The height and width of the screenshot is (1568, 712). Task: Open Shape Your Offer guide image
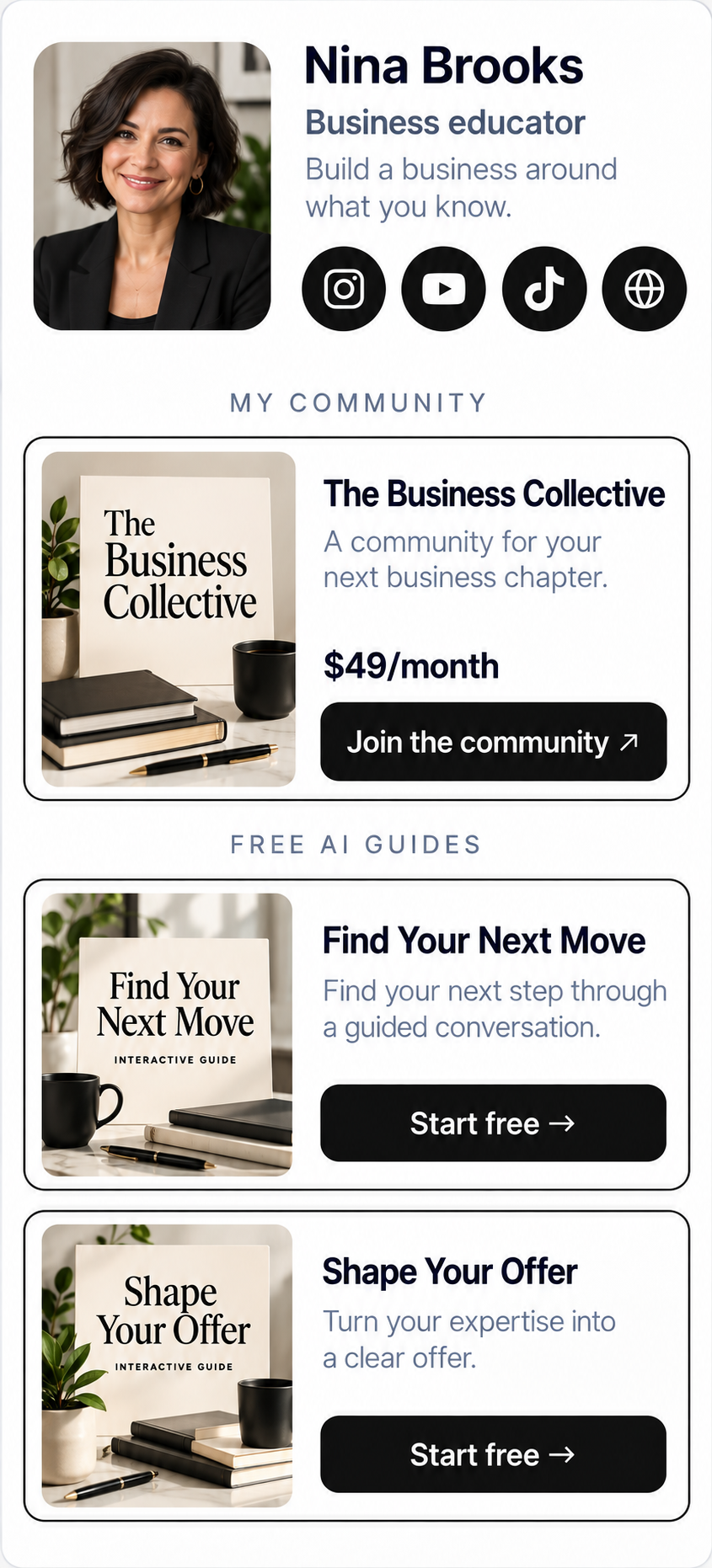click(167, 1365)
